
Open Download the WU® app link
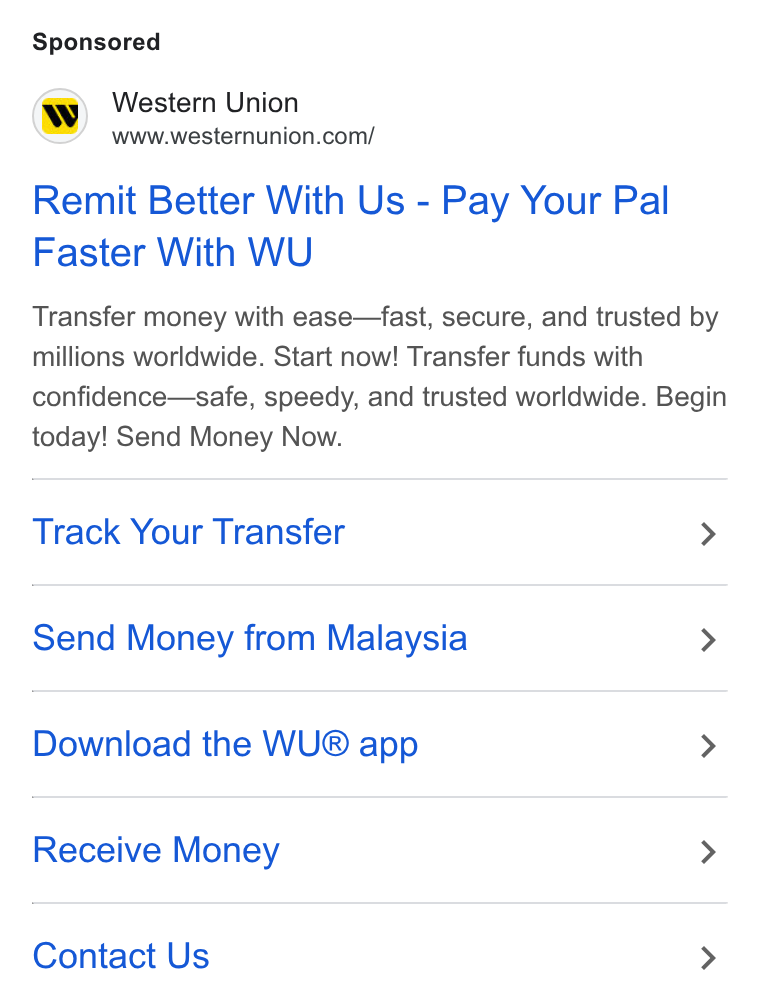tap(379, 744)
